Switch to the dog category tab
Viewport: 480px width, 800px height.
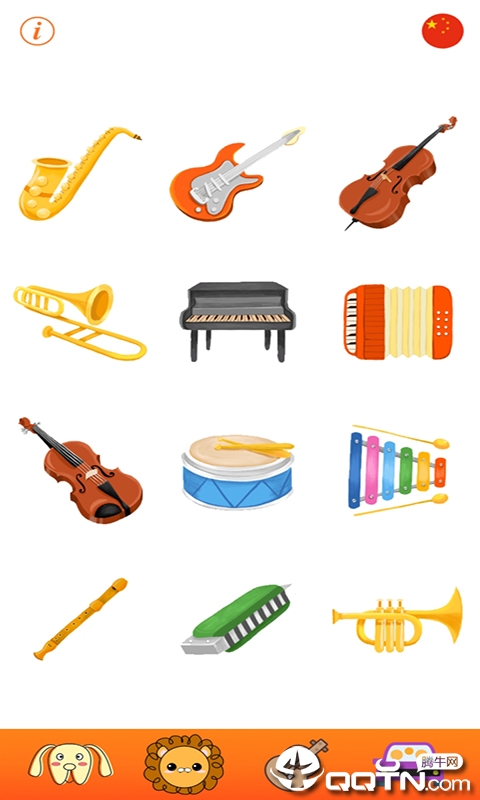tap(70, 764)
